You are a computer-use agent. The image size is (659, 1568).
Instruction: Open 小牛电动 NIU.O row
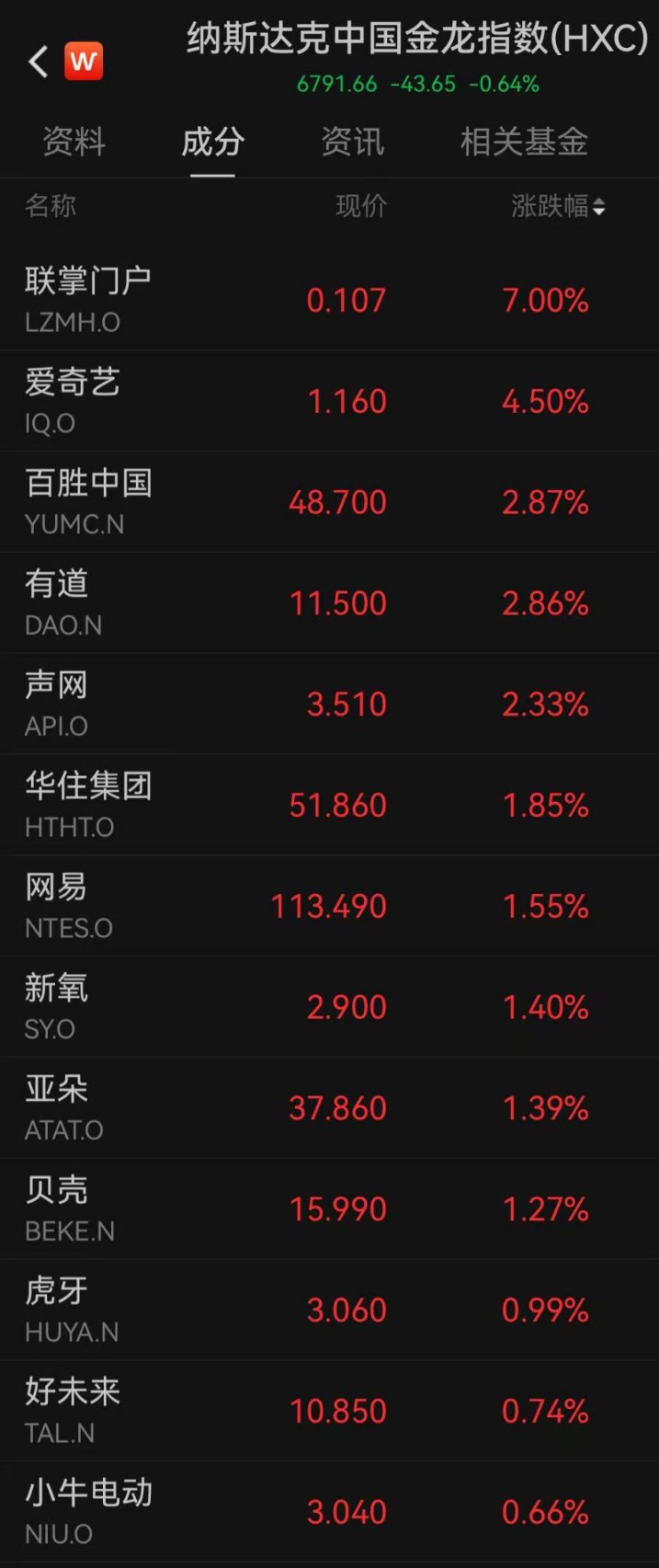[329, 1513]
